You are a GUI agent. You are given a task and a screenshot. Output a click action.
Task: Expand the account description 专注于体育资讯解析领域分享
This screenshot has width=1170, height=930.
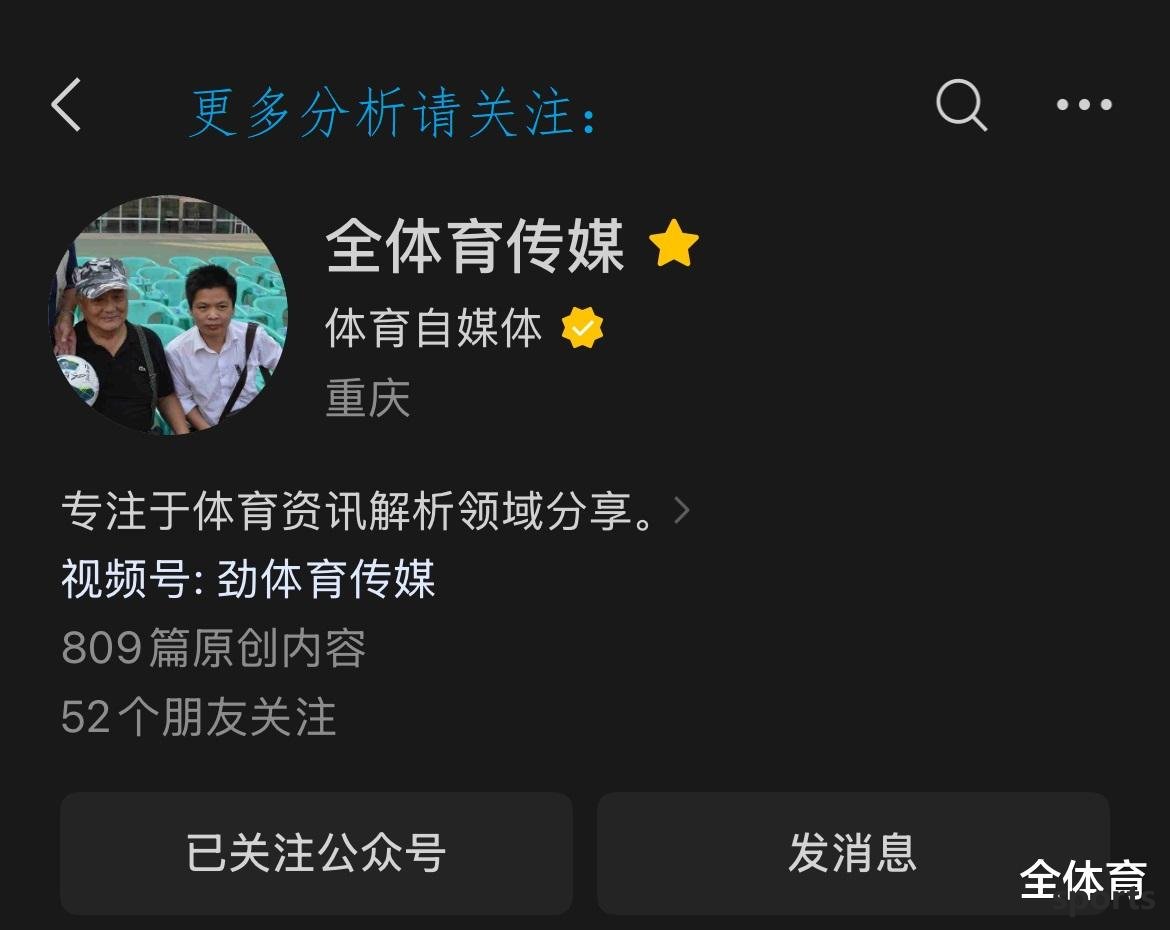click(x=375, y=512)
